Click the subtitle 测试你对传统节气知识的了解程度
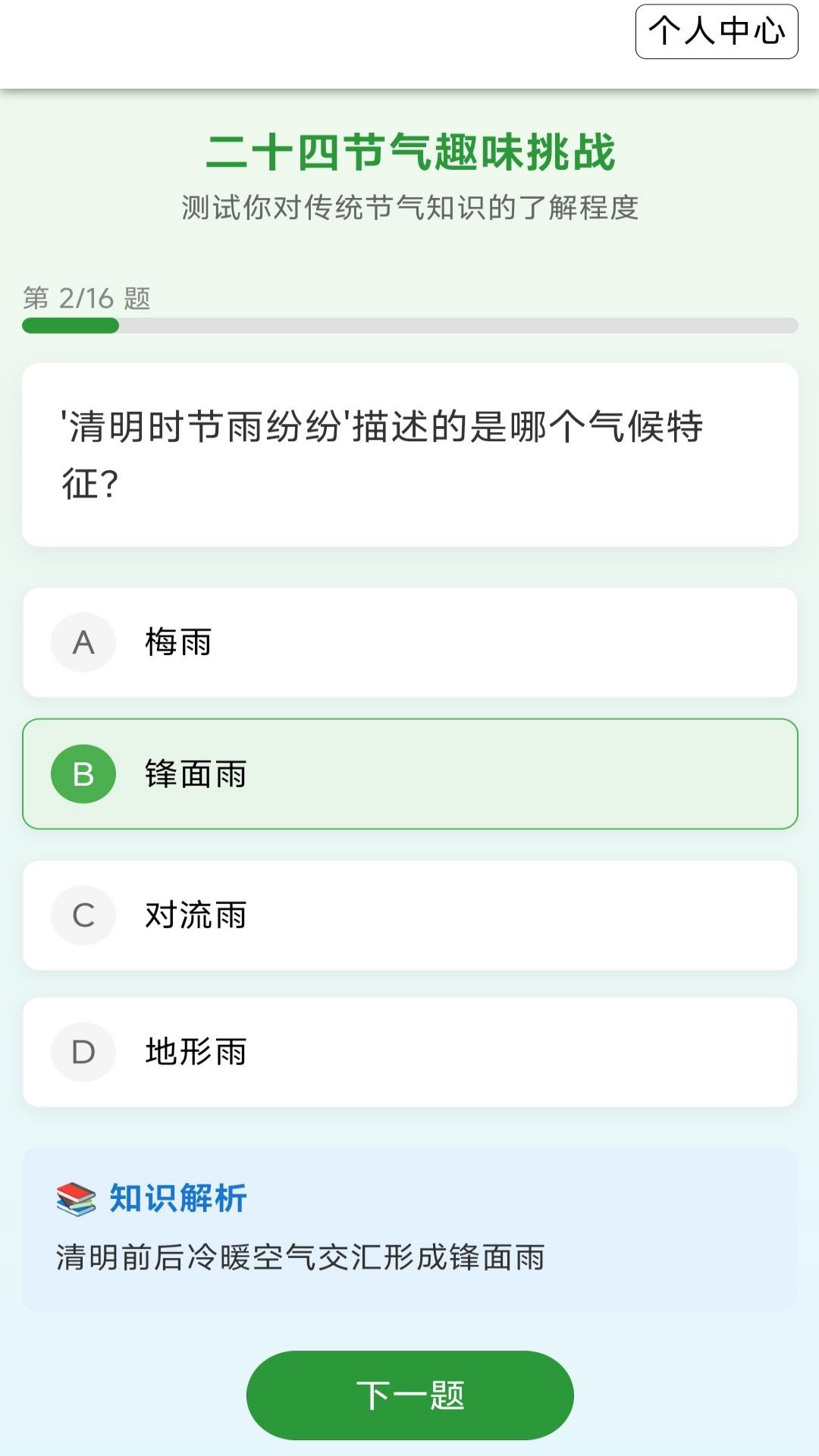The height and width of the screenshot is (1456, 819). [409, 205]
